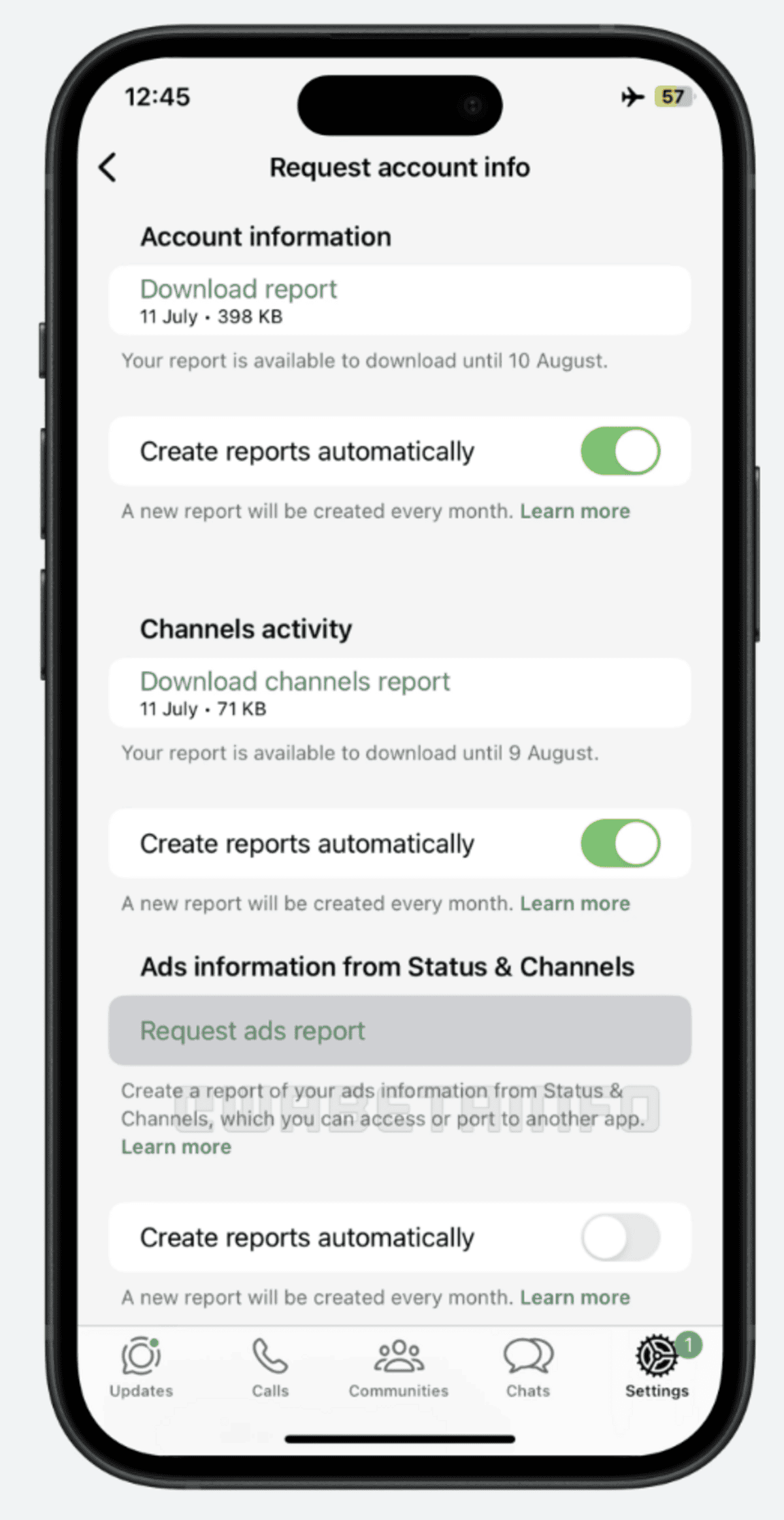
Task: Download the account information report
Action: click(399, 301)
